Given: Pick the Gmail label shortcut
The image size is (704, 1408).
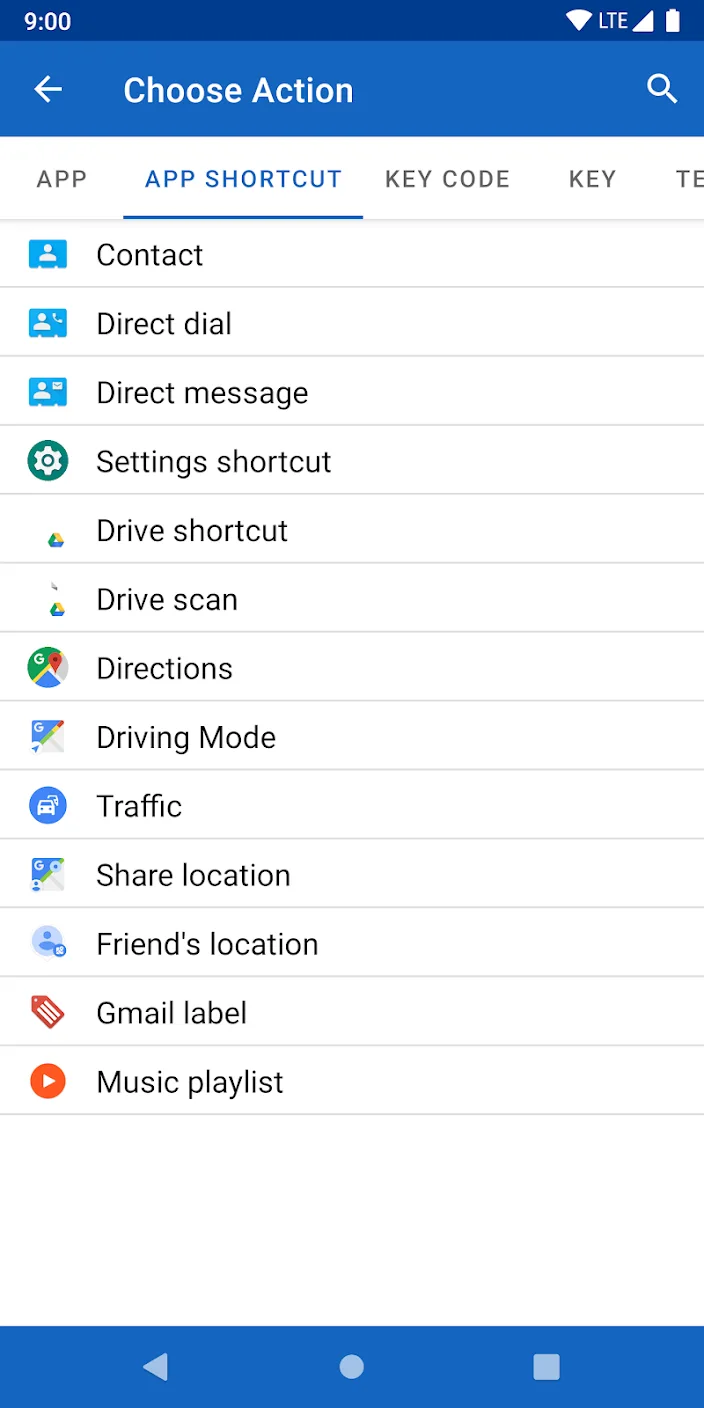Looking at the screenshot, I should point(171,1014).
